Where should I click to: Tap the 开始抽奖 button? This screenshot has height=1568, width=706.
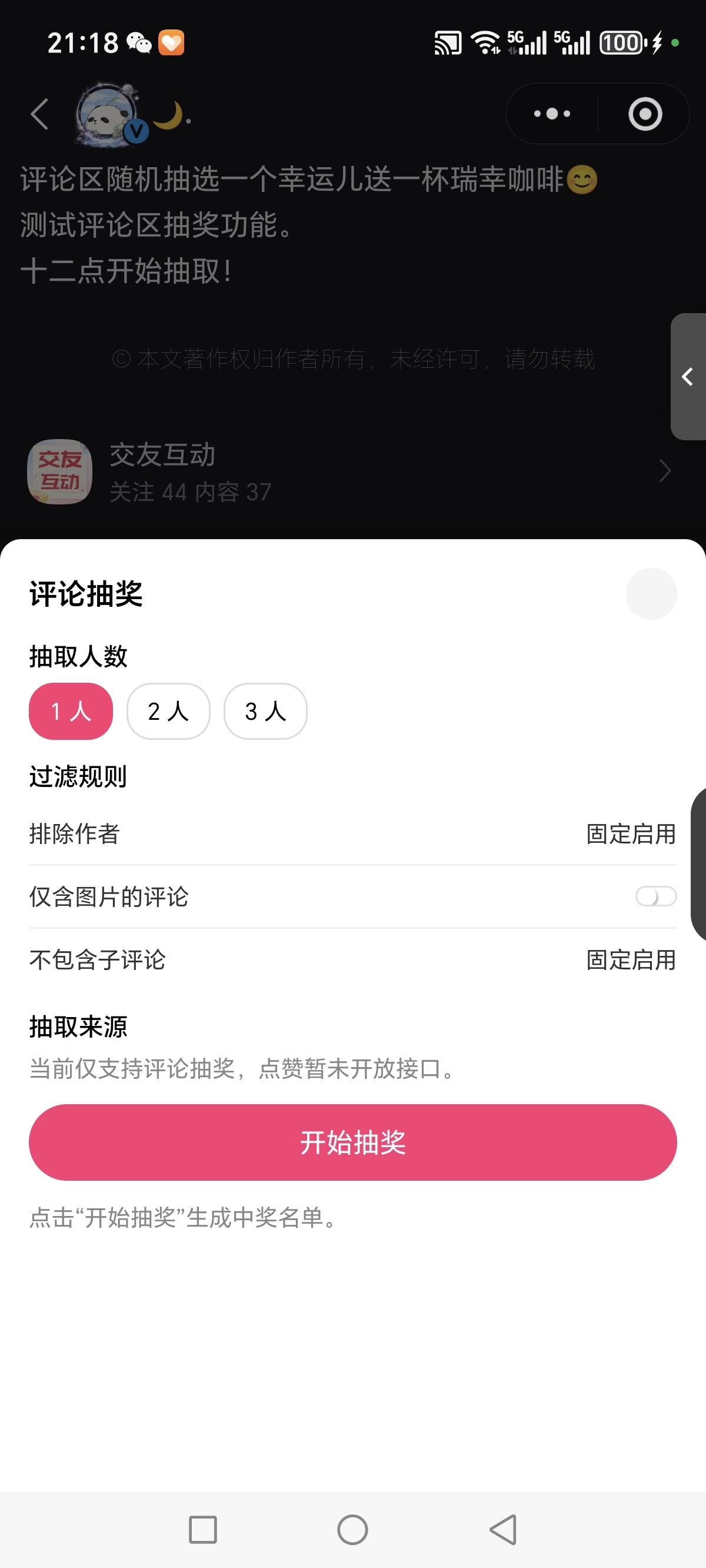click(352, 1142)
